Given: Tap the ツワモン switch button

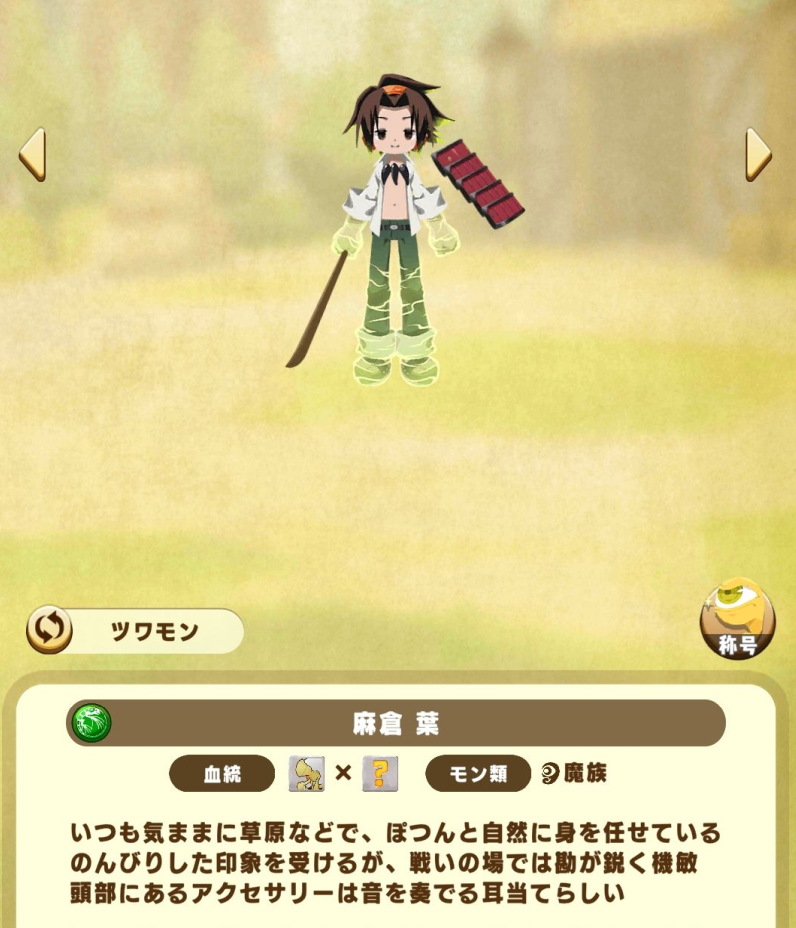Looking at the screenshot, I should tap(135, 631).
